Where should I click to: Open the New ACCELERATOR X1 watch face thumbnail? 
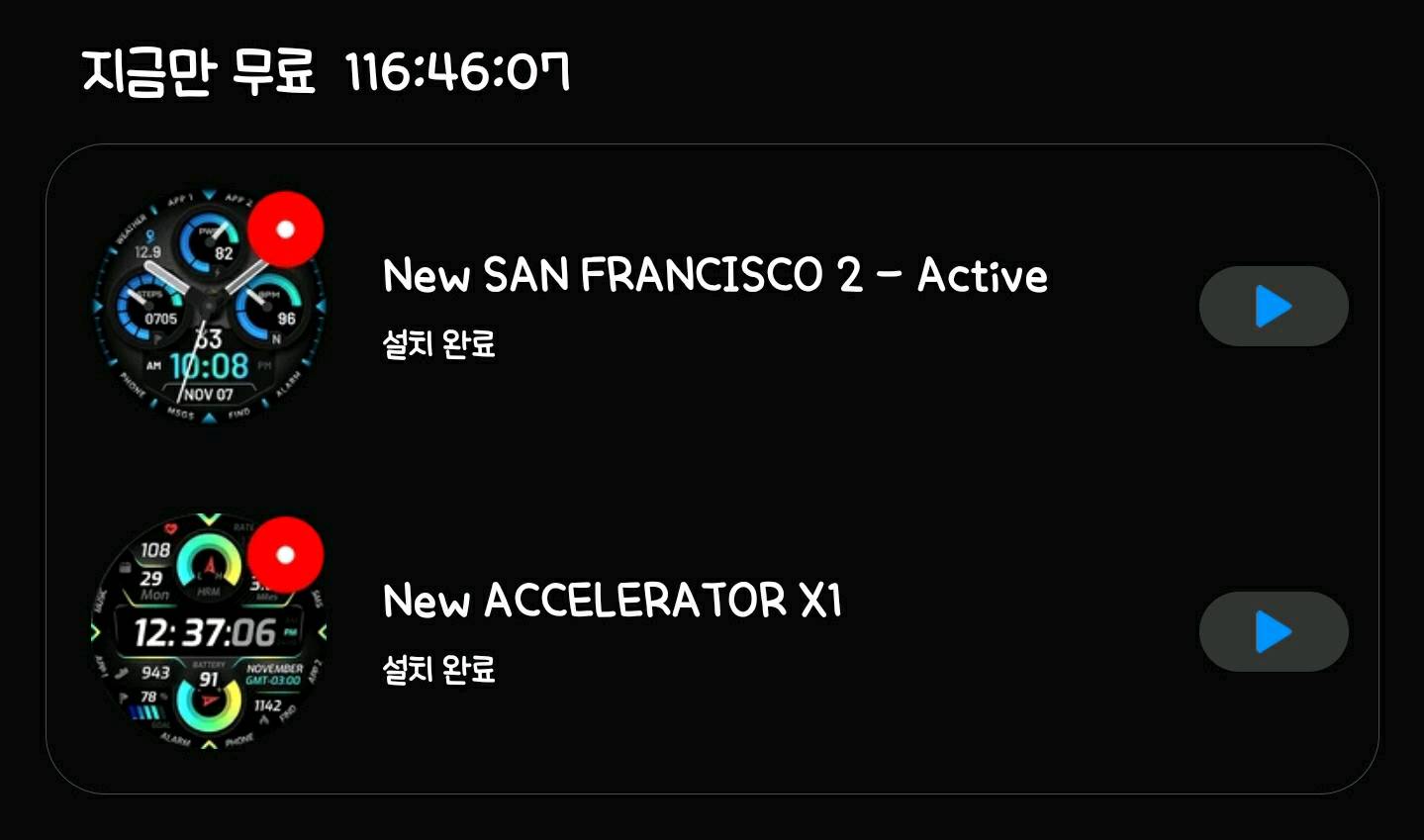pyautogui.click(x=209, y=631)
